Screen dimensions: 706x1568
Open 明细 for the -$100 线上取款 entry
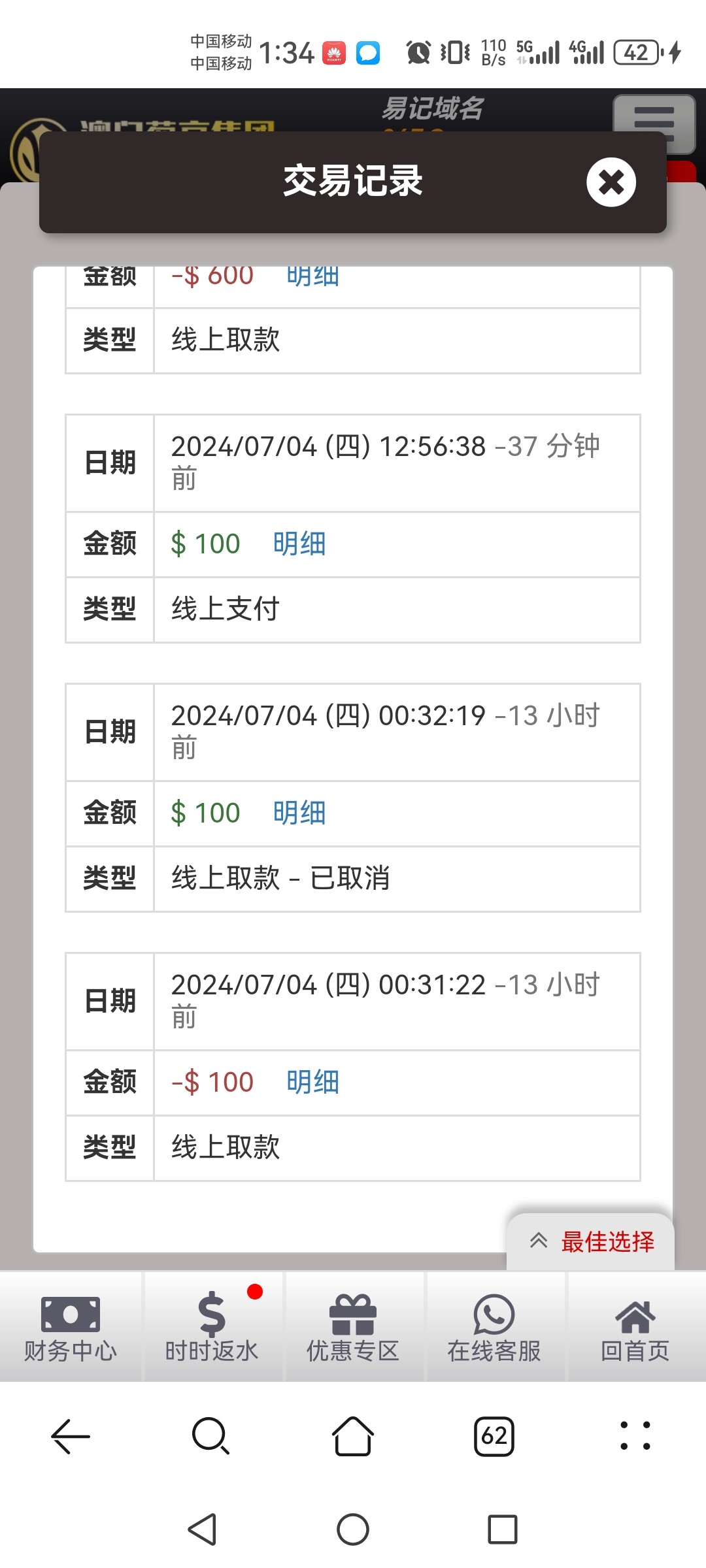(312, 1082)
